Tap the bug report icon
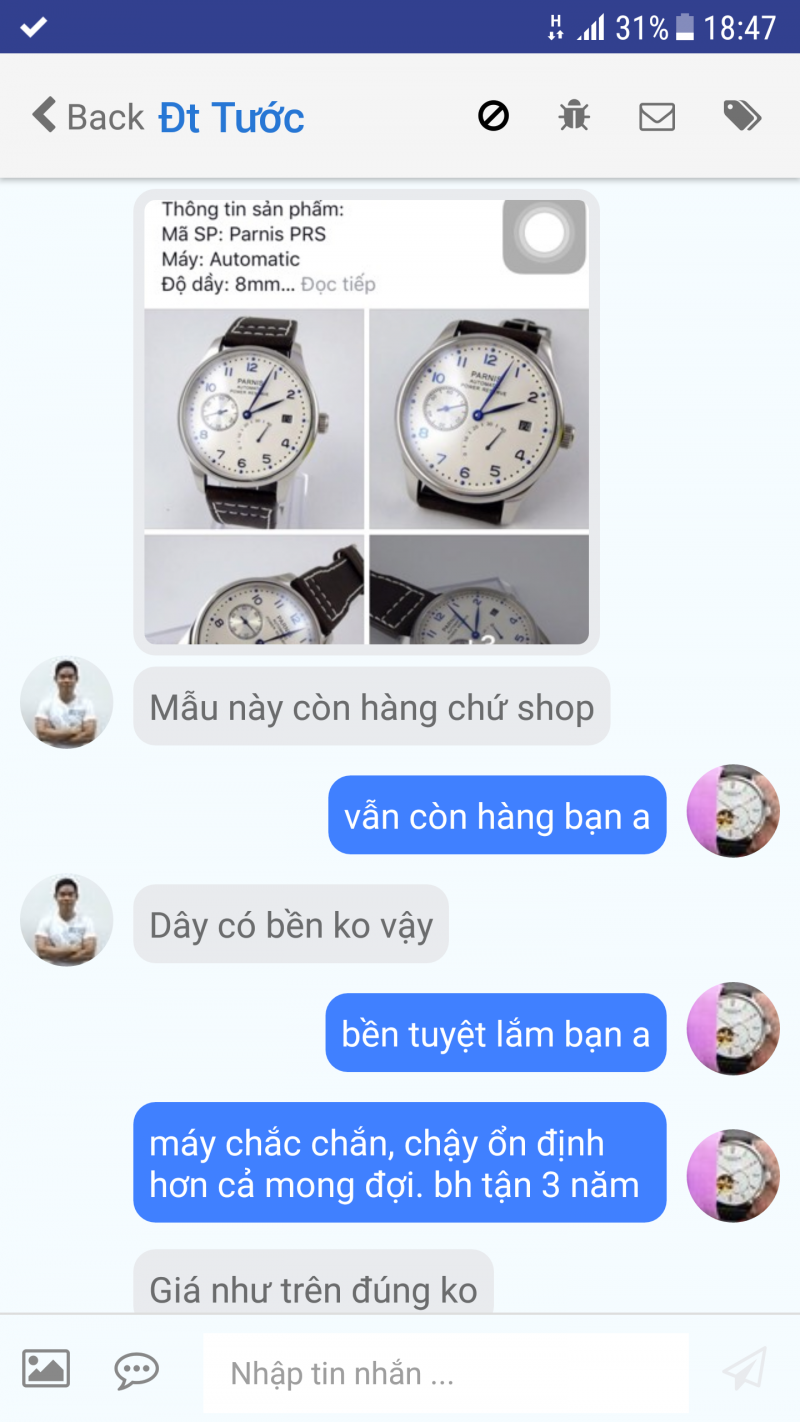 click(574, 117)
